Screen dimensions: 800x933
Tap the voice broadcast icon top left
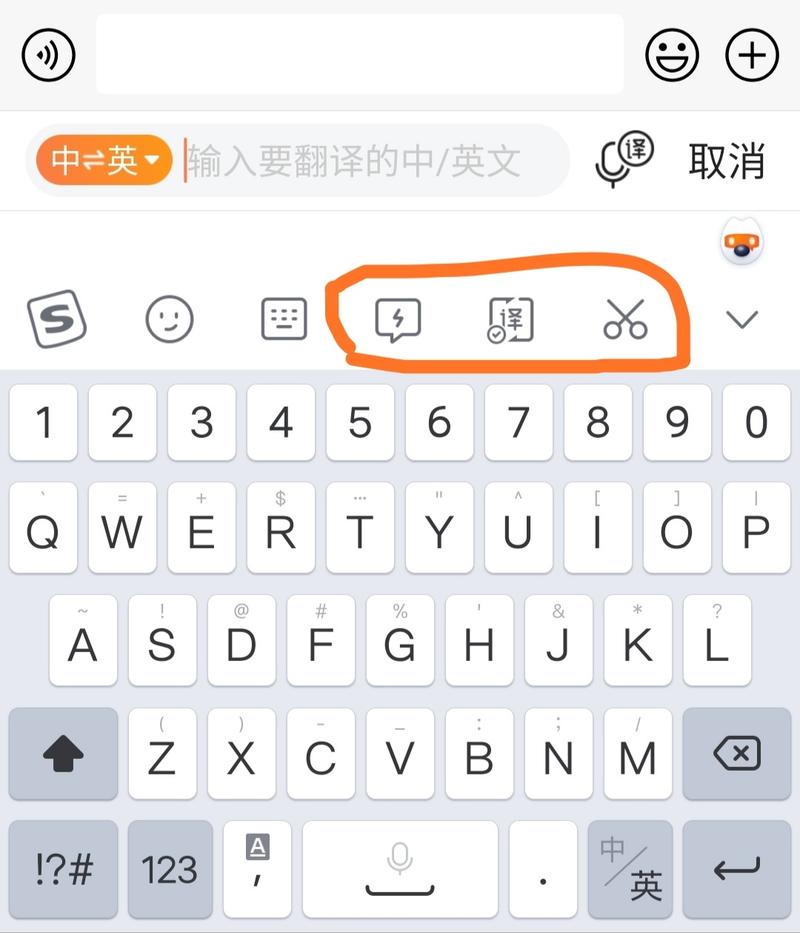coord(47,55)
